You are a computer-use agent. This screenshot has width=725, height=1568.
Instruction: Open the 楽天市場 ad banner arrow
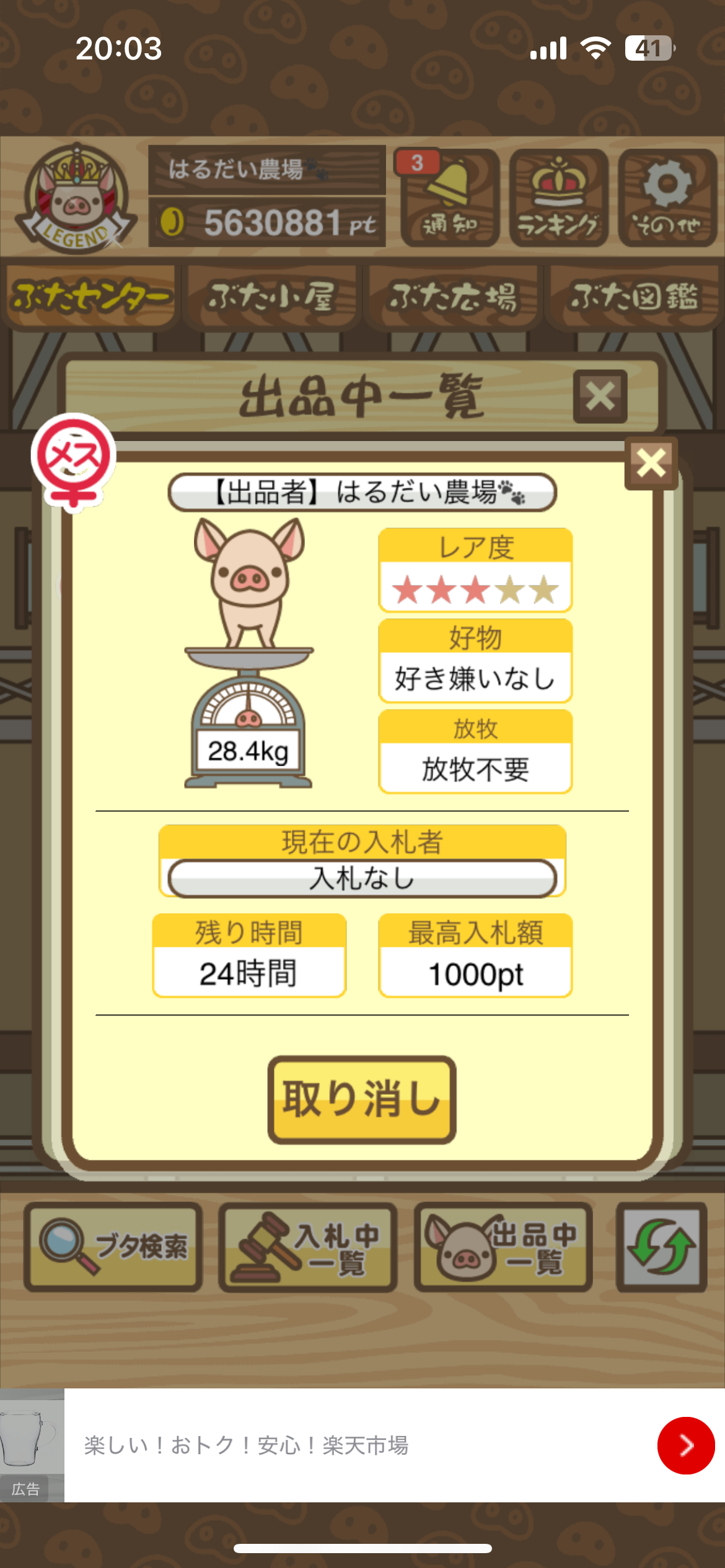pos(685,1445)
